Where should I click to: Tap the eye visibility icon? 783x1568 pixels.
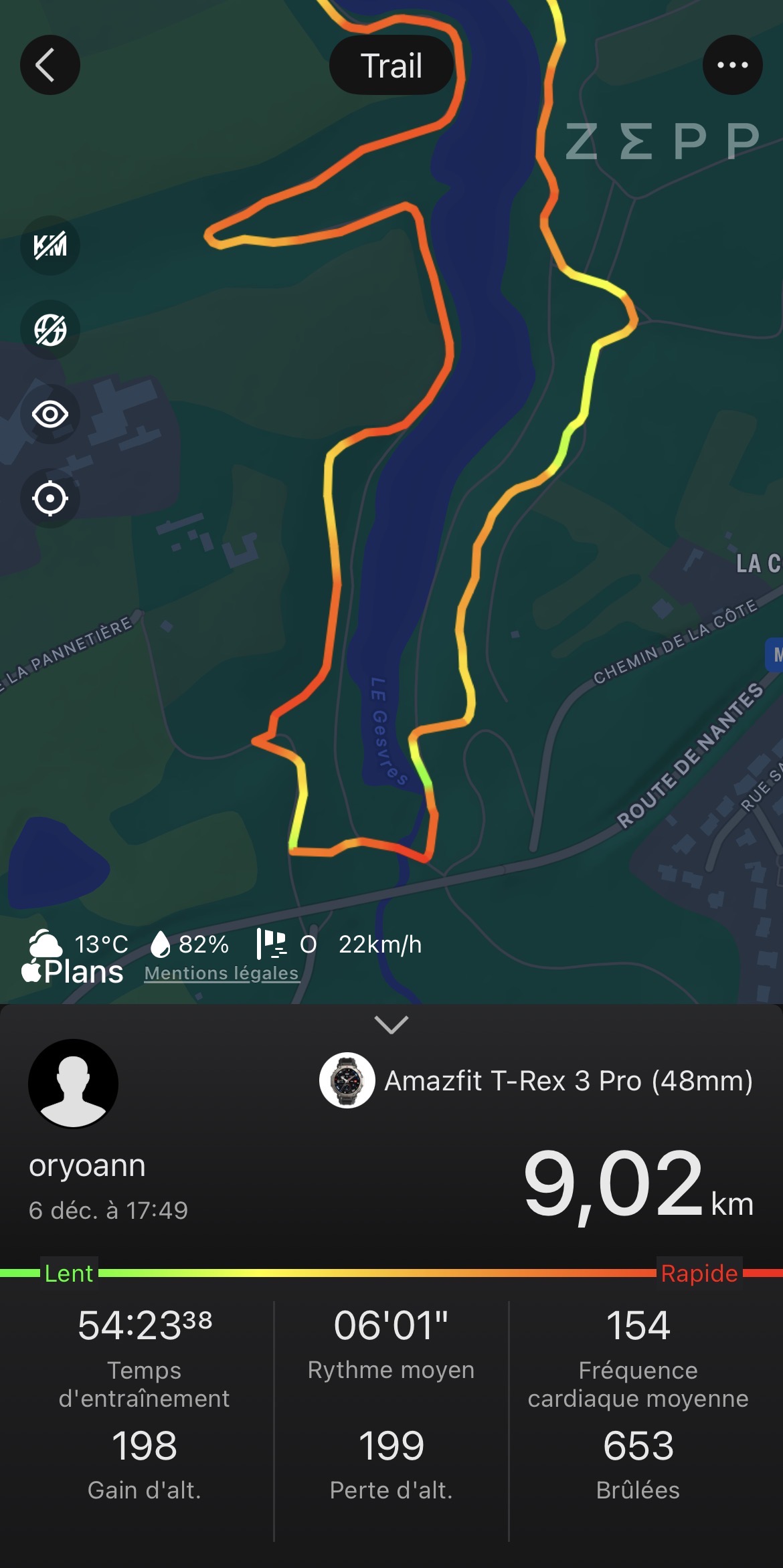pos(50,414)
